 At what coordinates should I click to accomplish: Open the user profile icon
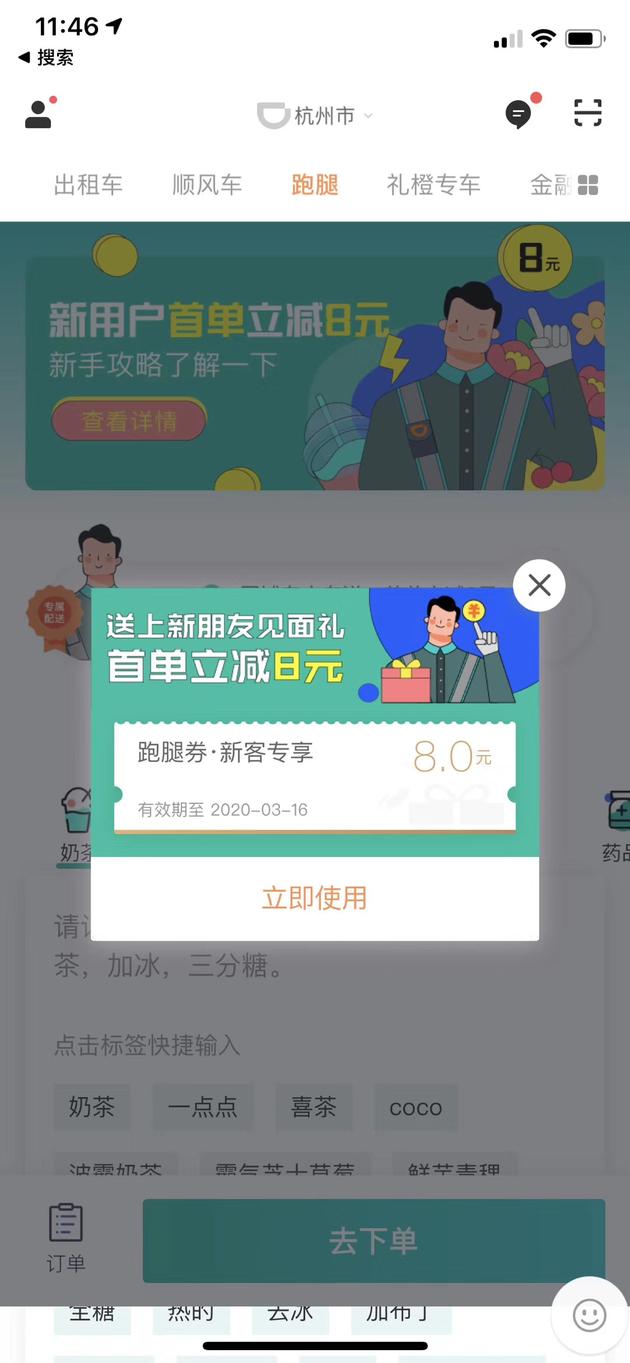click(38, 114)
